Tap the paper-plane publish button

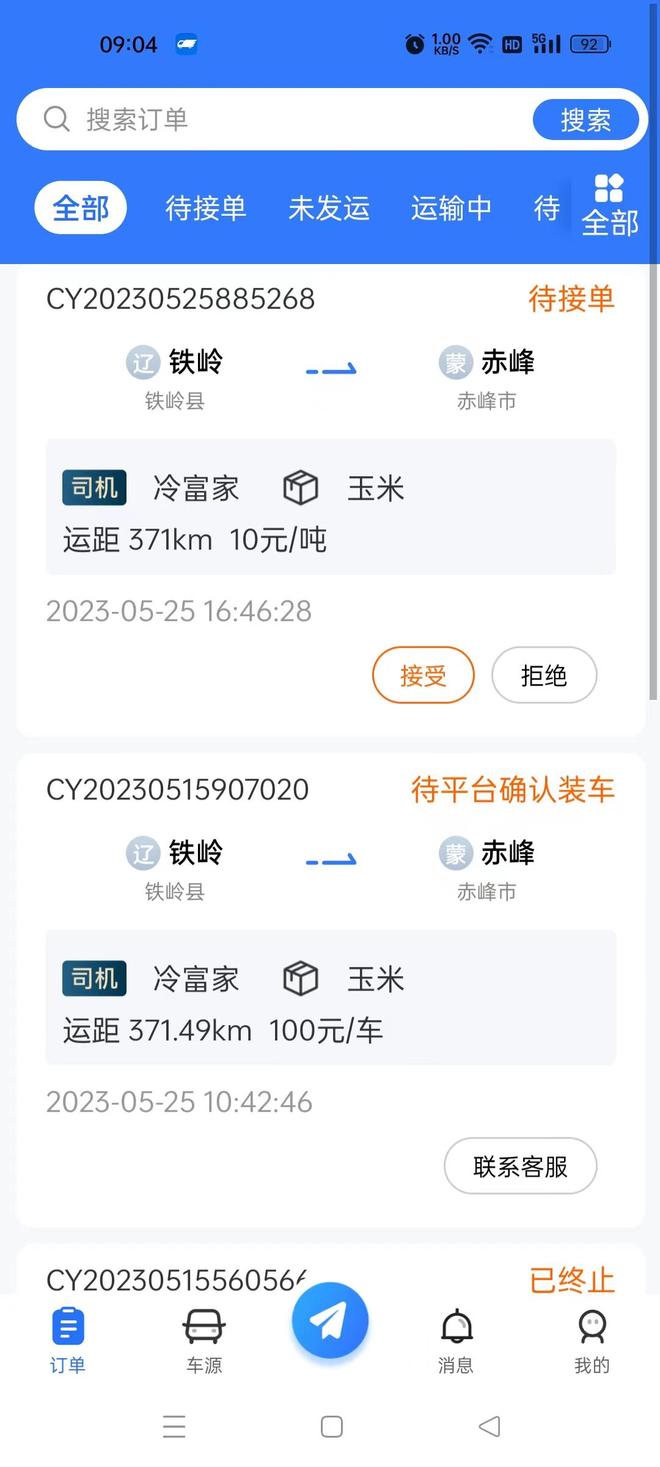(330, 1321)
